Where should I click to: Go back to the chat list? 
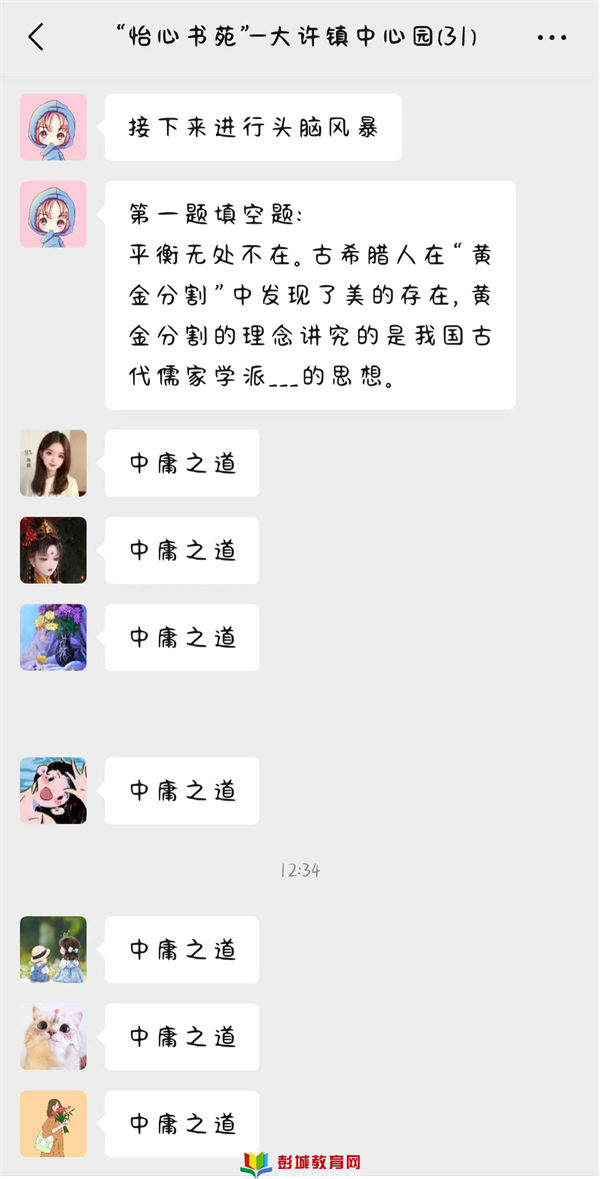[x=37, y=38]
